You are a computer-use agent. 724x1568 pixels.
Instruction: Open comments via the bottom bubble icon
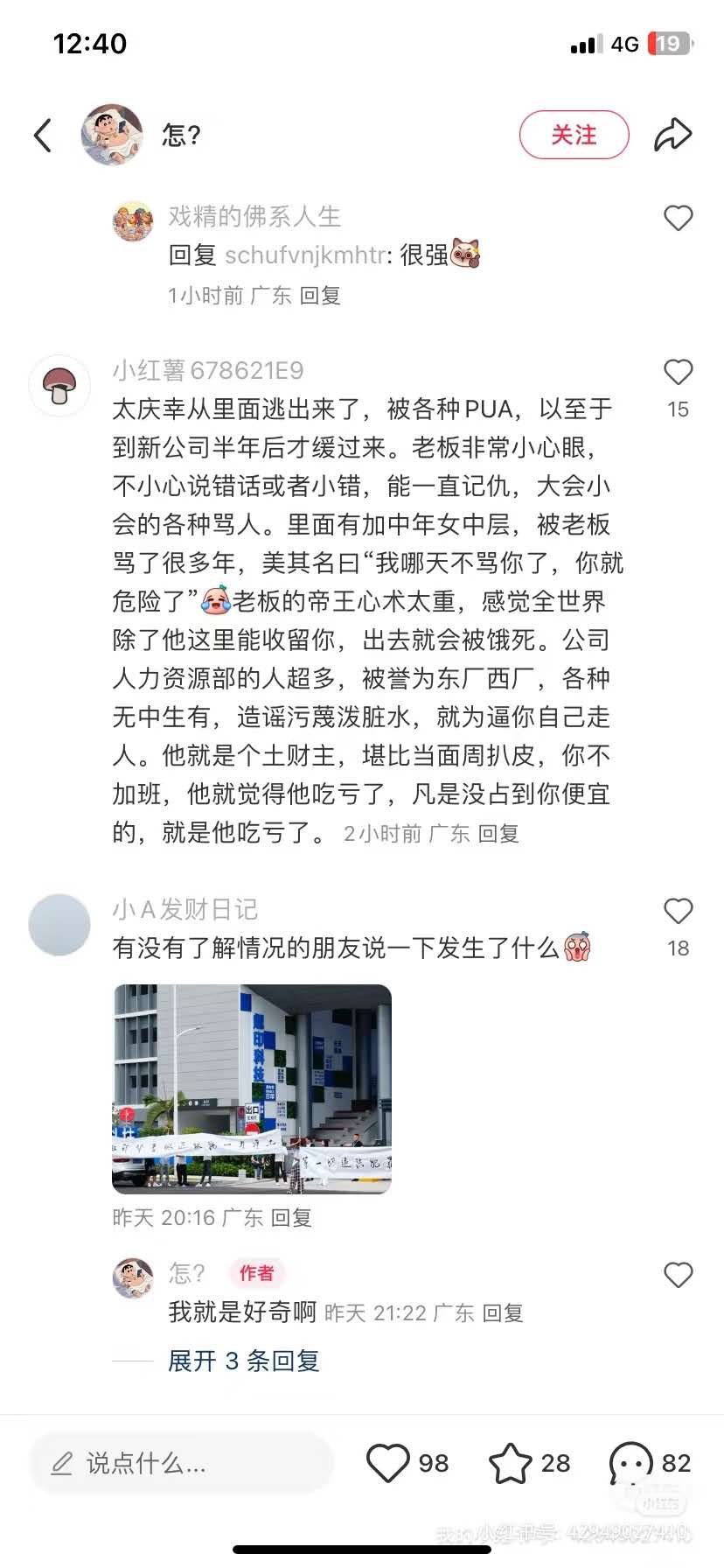click(630, 1463)
